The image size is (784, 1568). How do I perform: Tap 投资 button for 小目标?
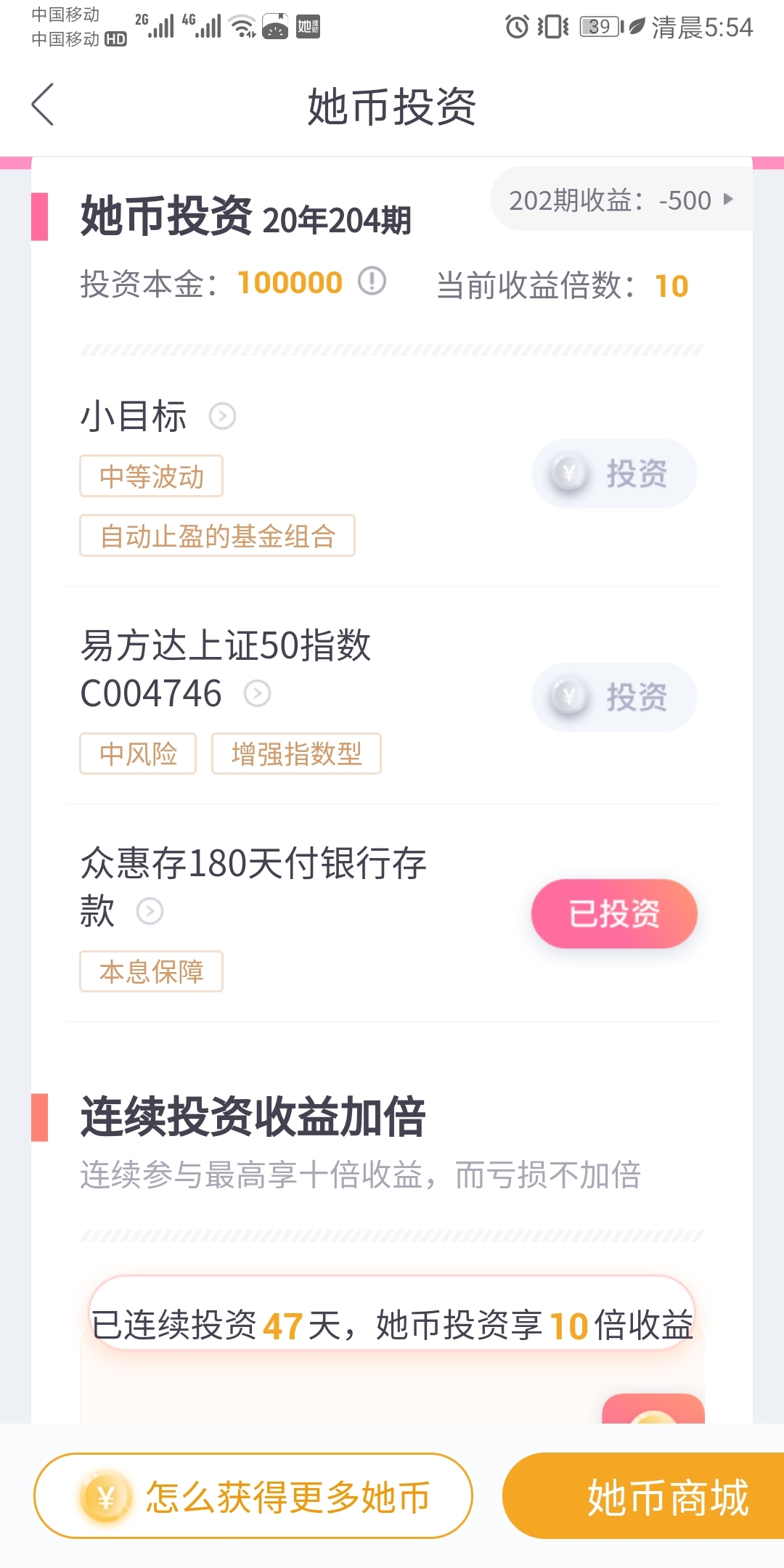[614, 474]
